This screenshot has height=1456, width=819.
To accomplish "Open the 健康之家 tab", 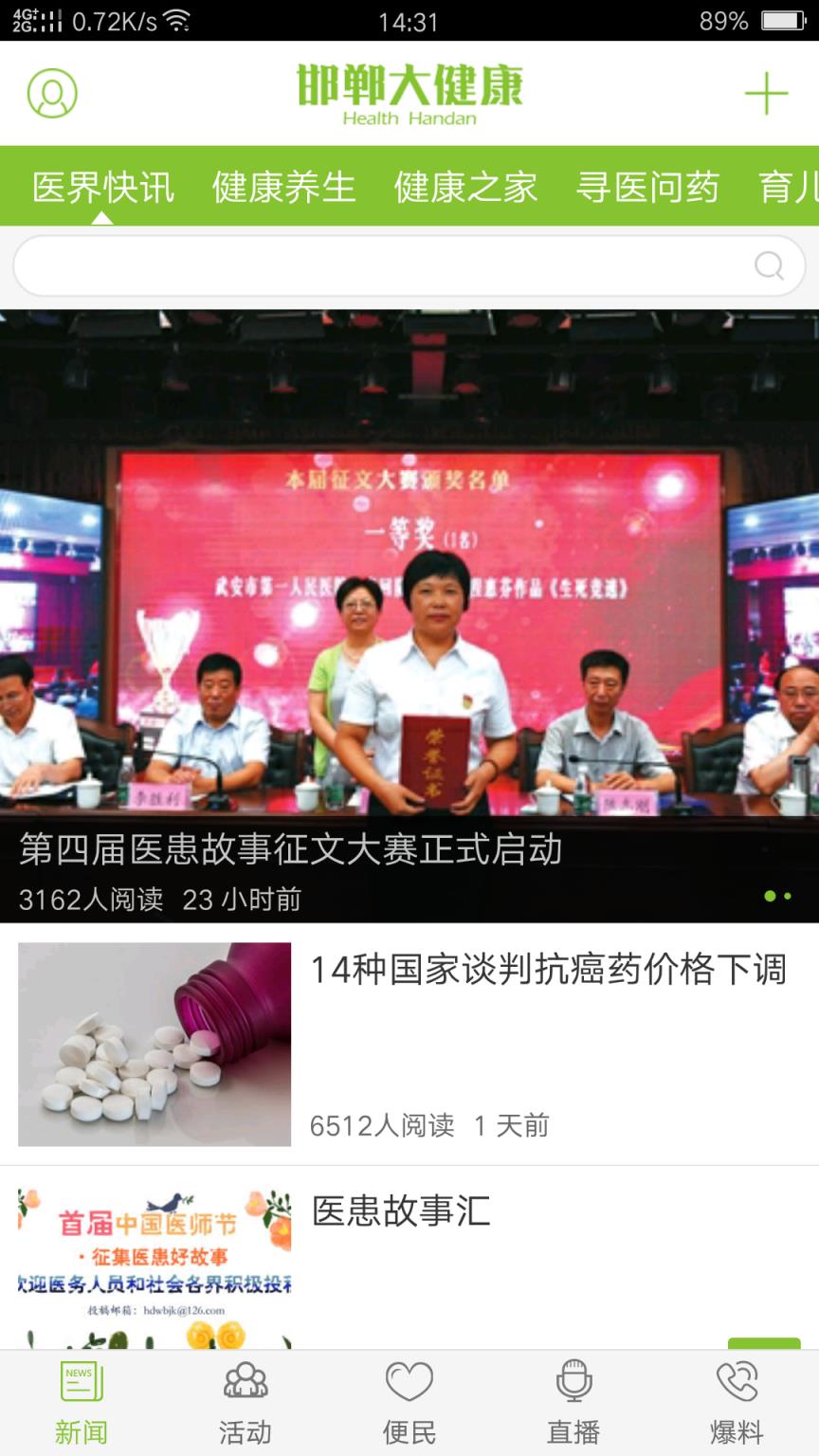I will [x=465, y=187].
